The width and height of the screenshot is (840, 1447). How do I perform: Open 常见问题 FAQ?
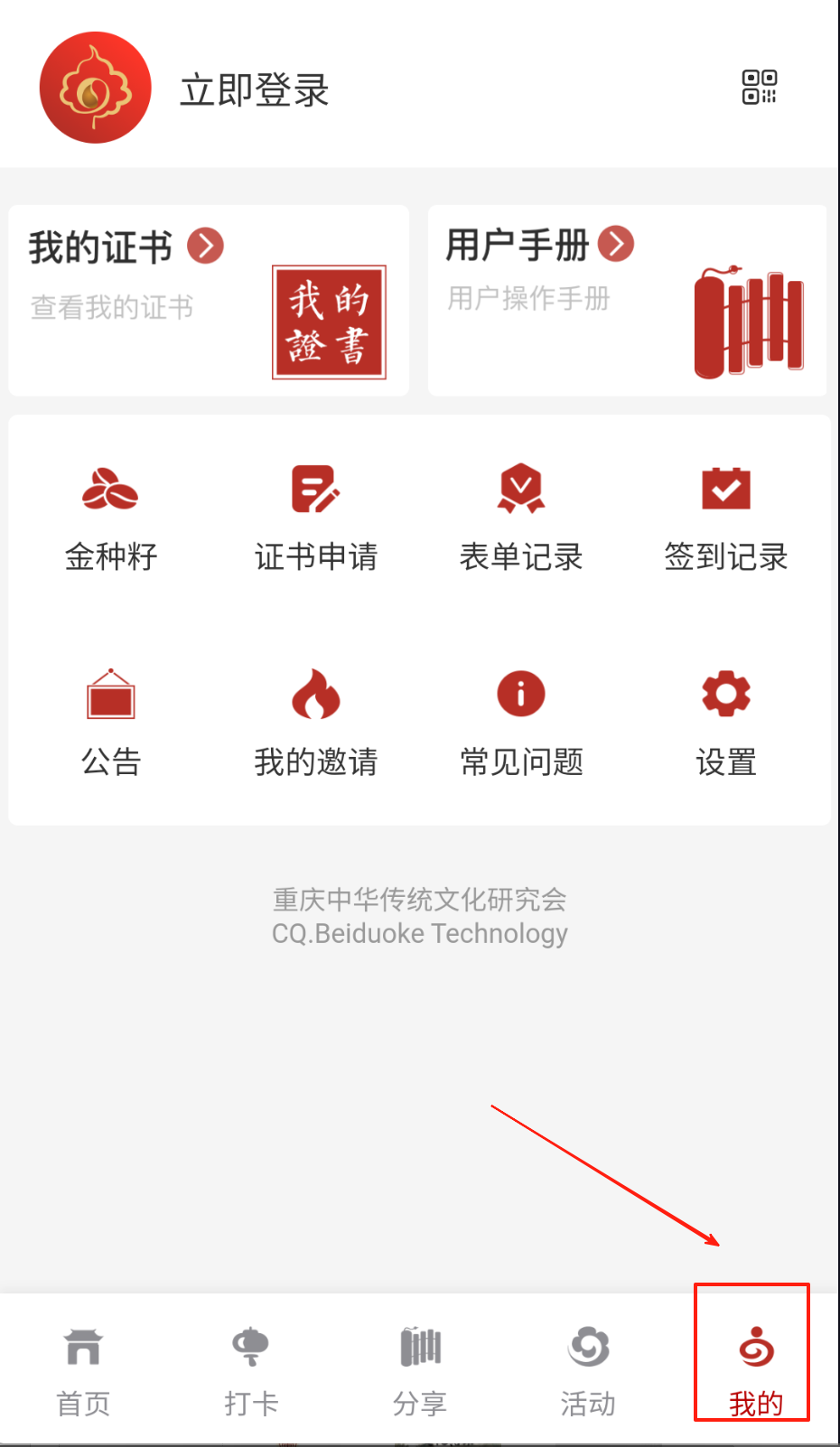click(x=521, y=724)
